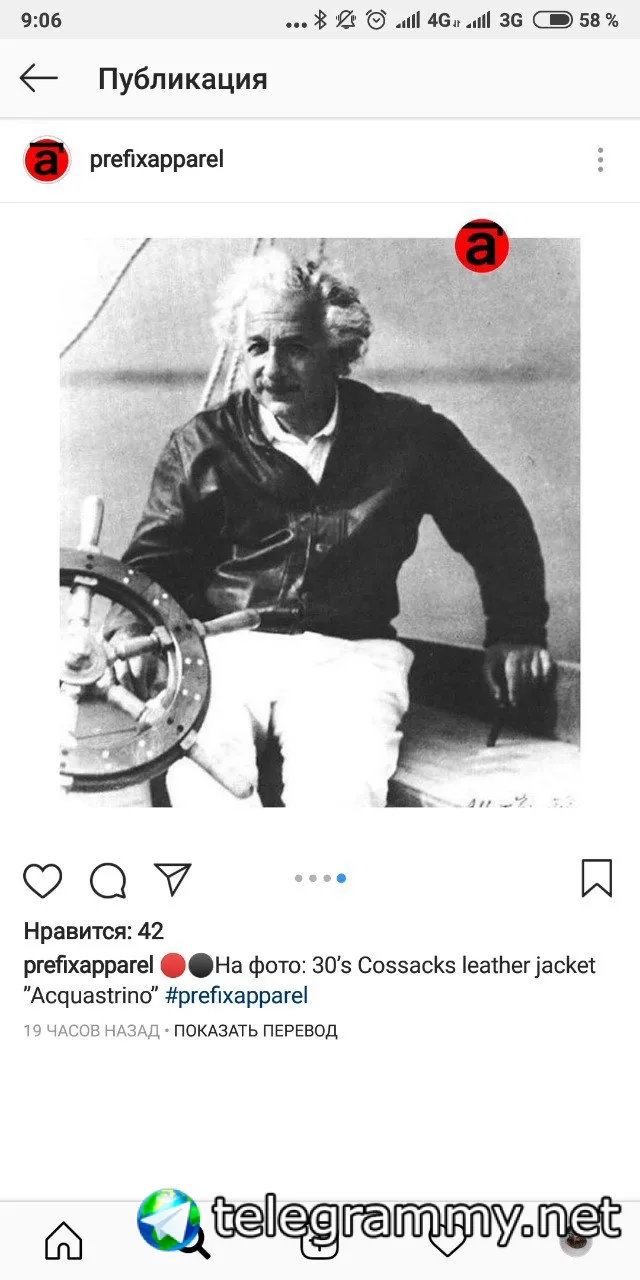
Task: Open the post's three-dot options menu
Action: coord(600,160)
